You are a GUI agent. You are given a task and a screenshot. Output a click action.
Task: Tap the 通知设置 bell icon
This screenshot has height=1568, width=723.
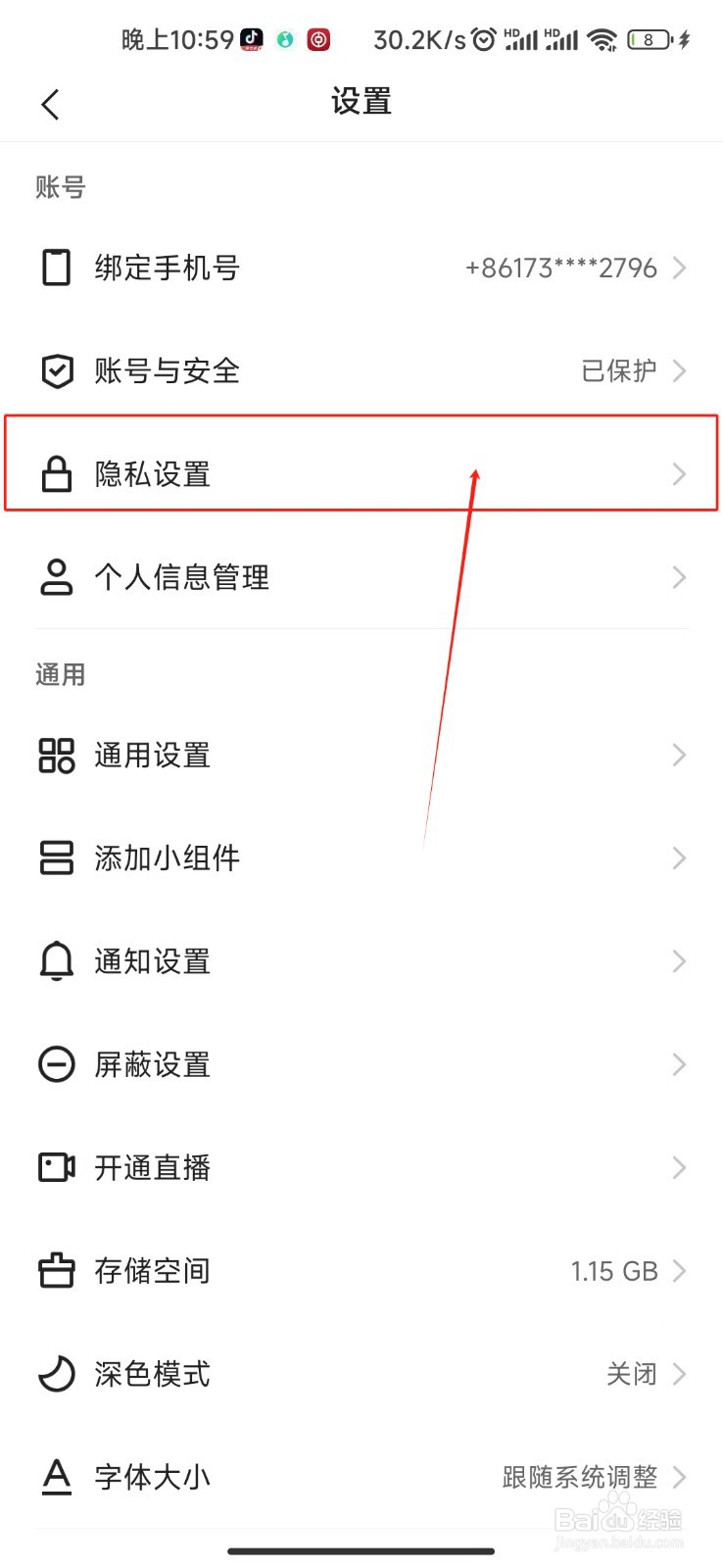(x=57, y=961)
